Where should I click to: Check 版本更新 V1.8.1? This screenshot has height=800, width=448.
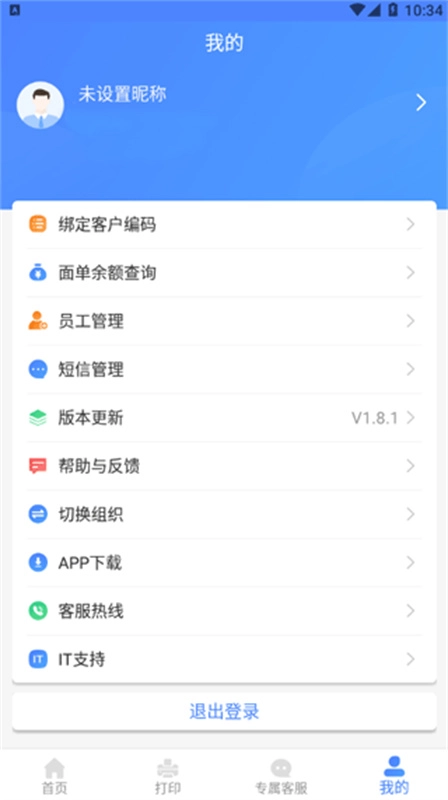[x=224, y=418]
